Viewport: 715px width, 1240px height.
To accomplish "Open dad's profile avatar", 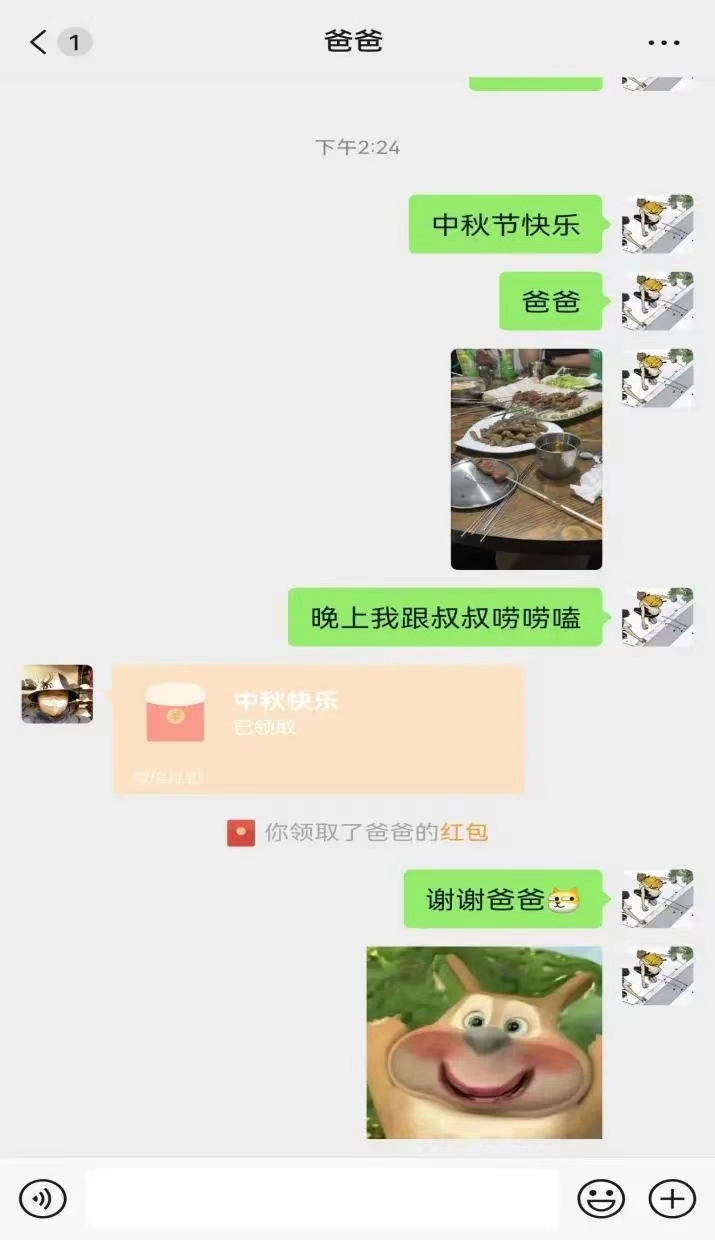I will pyautogui.click(x=57, y=694).
